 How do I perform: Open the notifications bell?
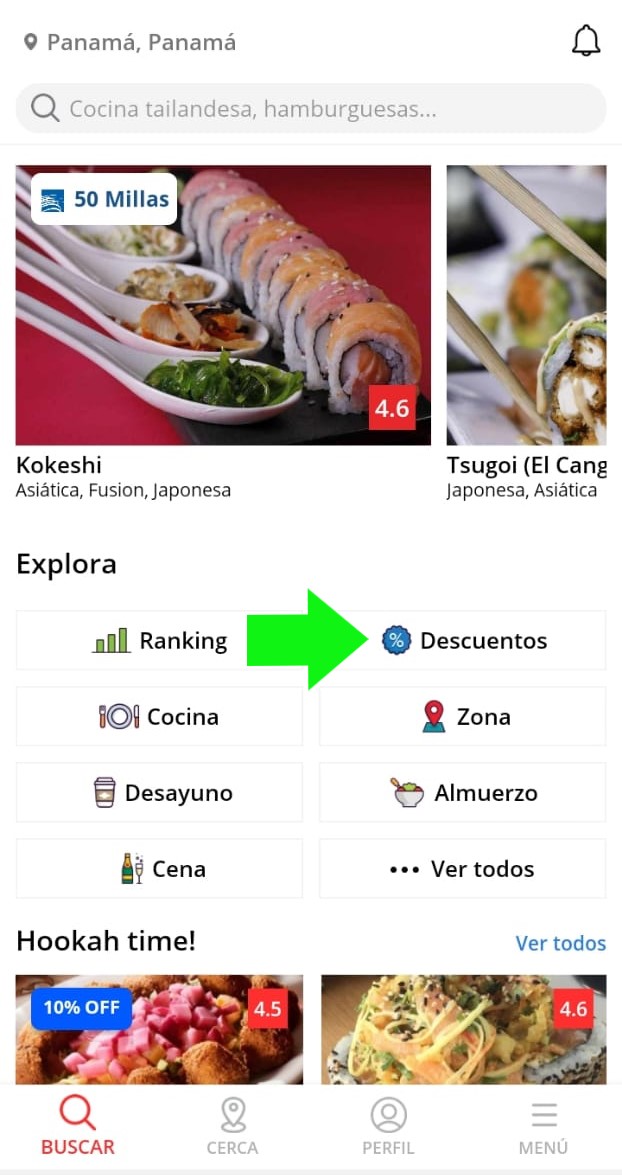click(x=585, y=41)
